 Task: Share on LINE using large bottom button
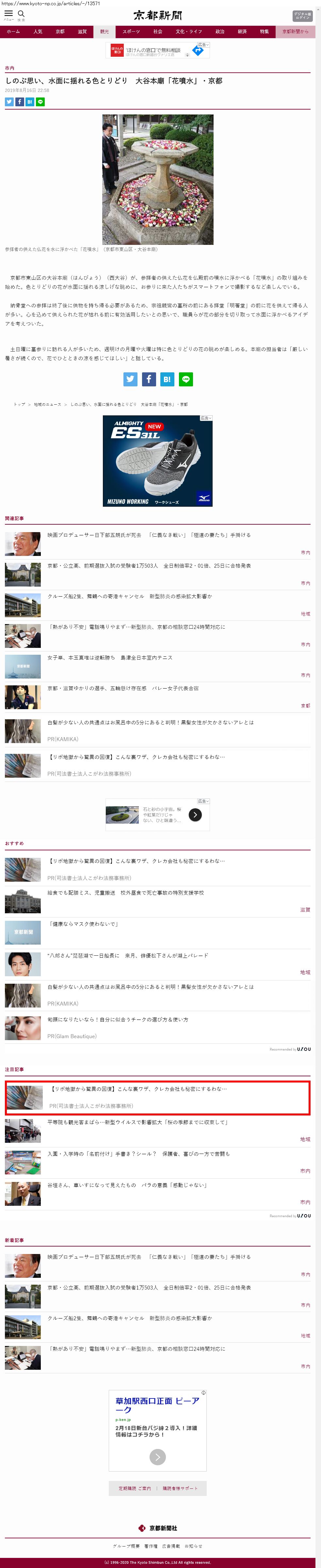point(186,379)
